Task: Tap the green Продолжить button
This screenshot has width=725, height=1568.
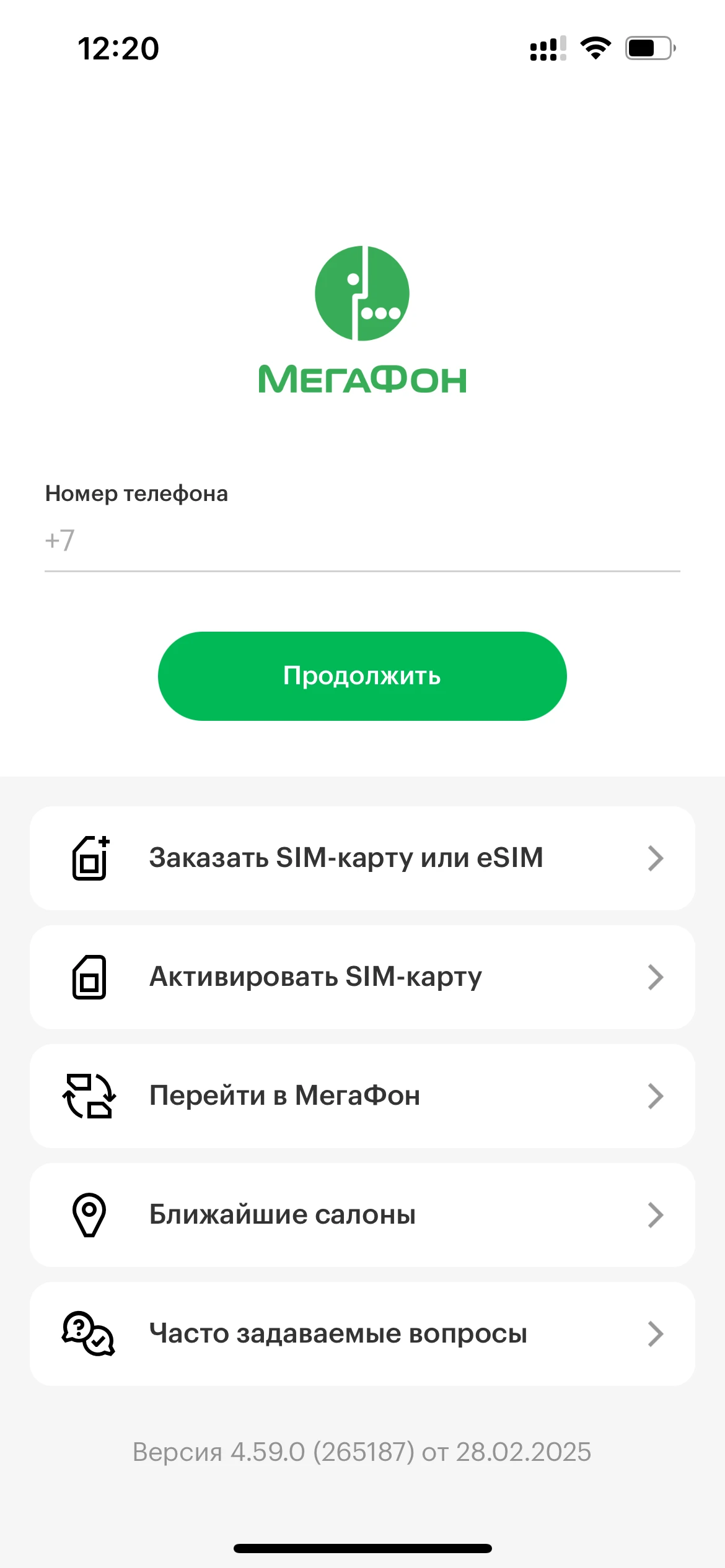Action: click(362, 676)
